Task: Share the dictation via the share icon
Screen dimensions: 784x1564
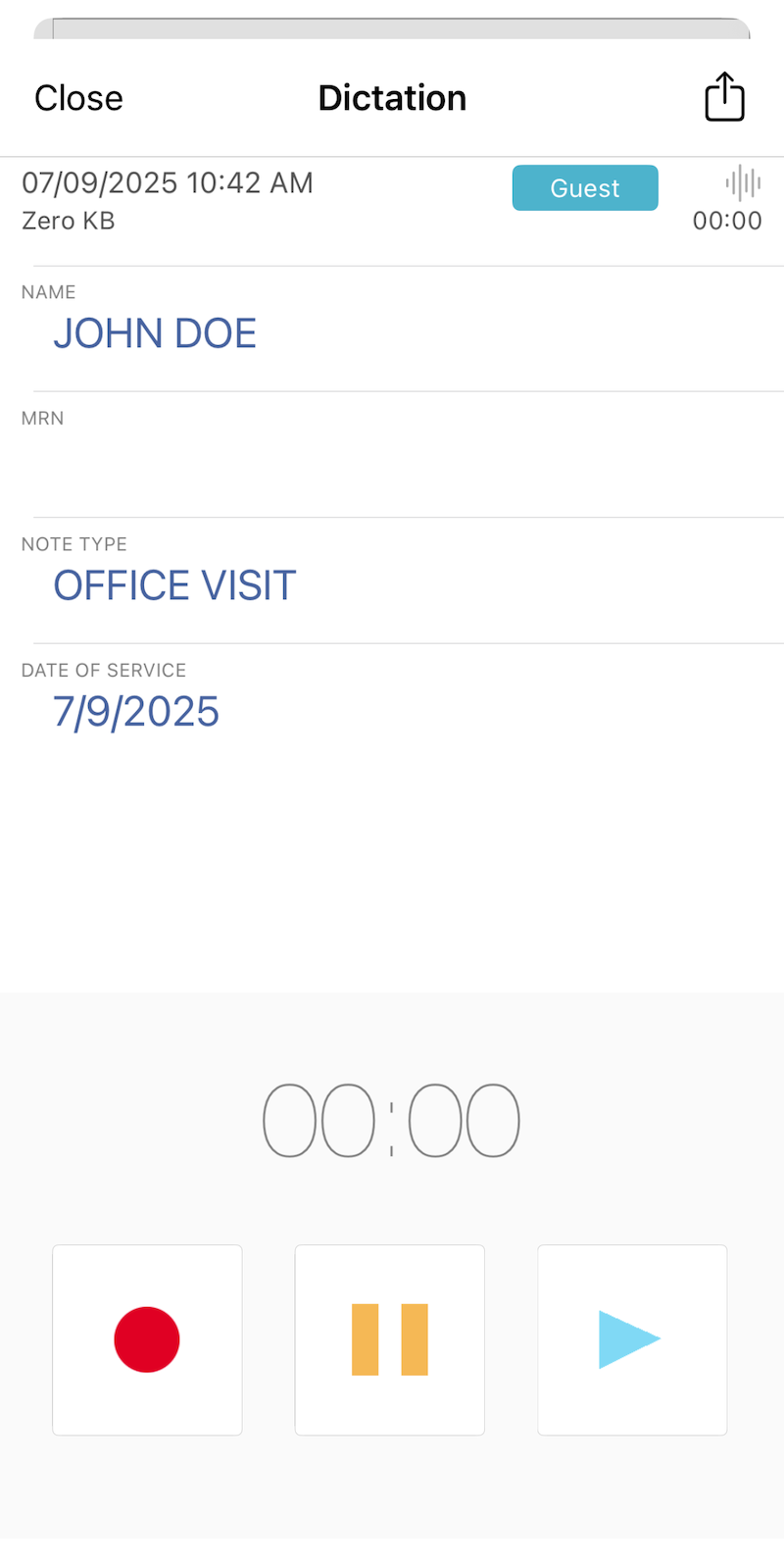Action: point(724,97)
